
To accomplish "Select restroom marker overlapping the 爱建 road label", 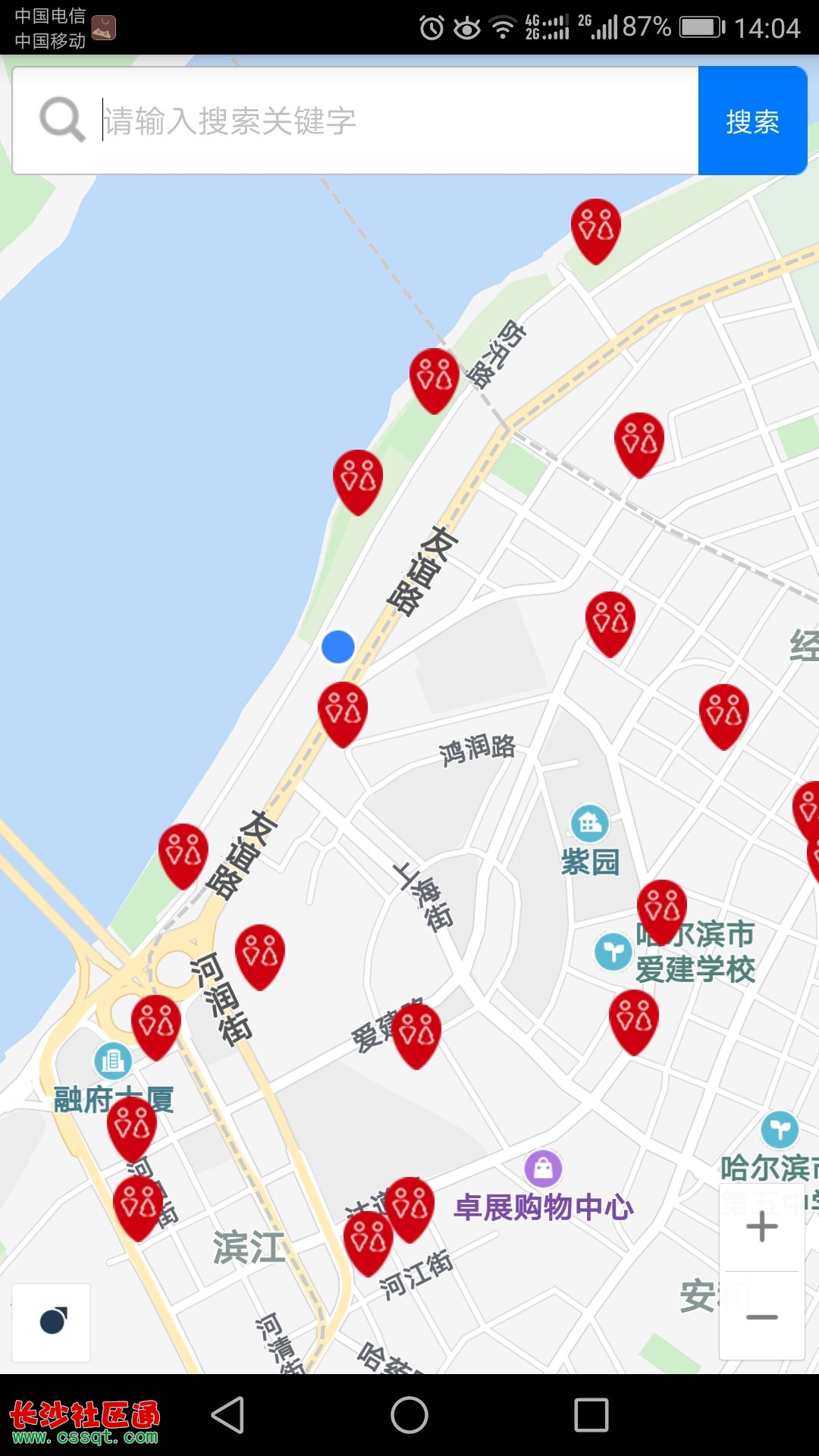I will (416, 1032).
